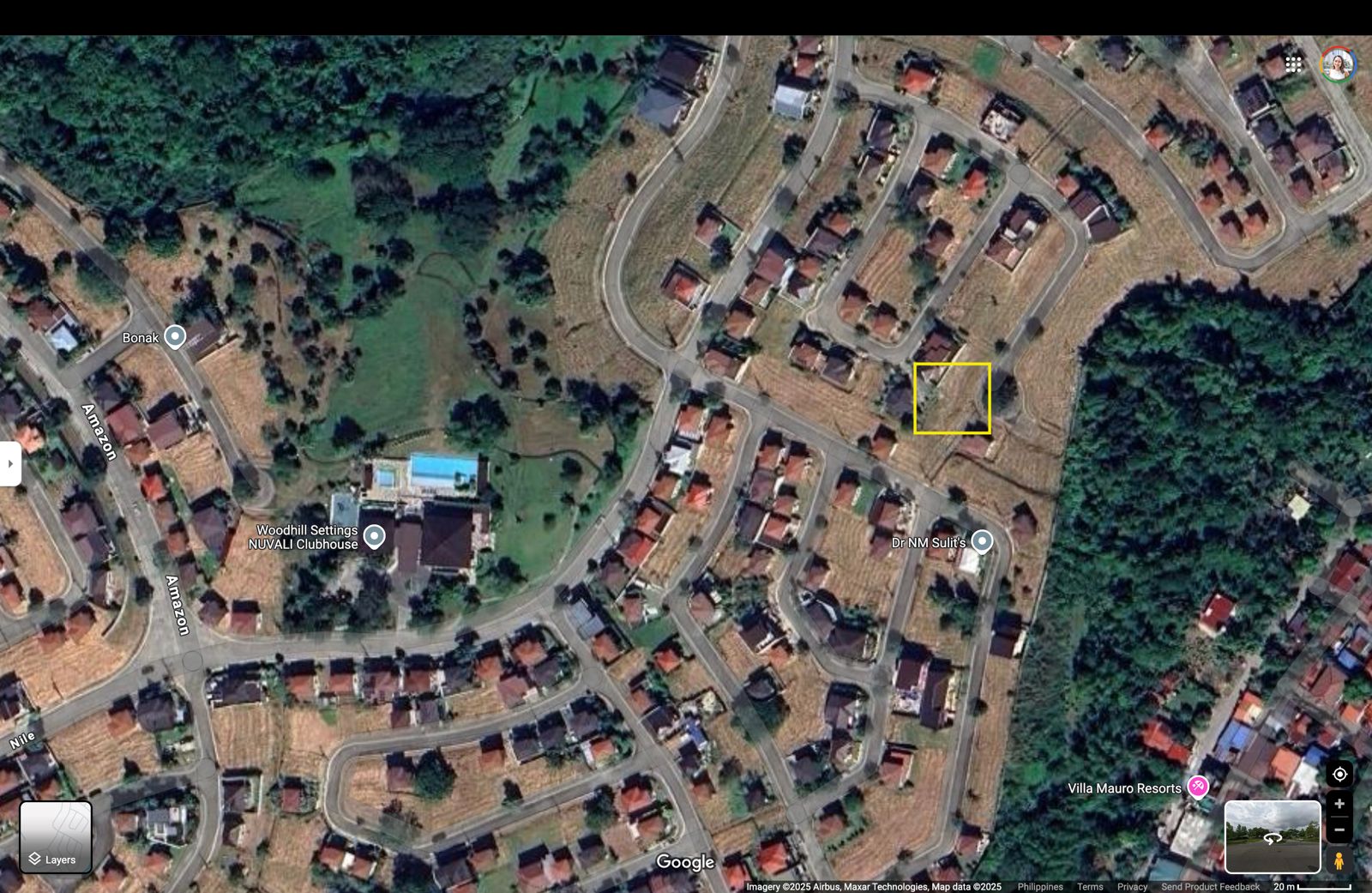Zoom out of the map

1339,830
